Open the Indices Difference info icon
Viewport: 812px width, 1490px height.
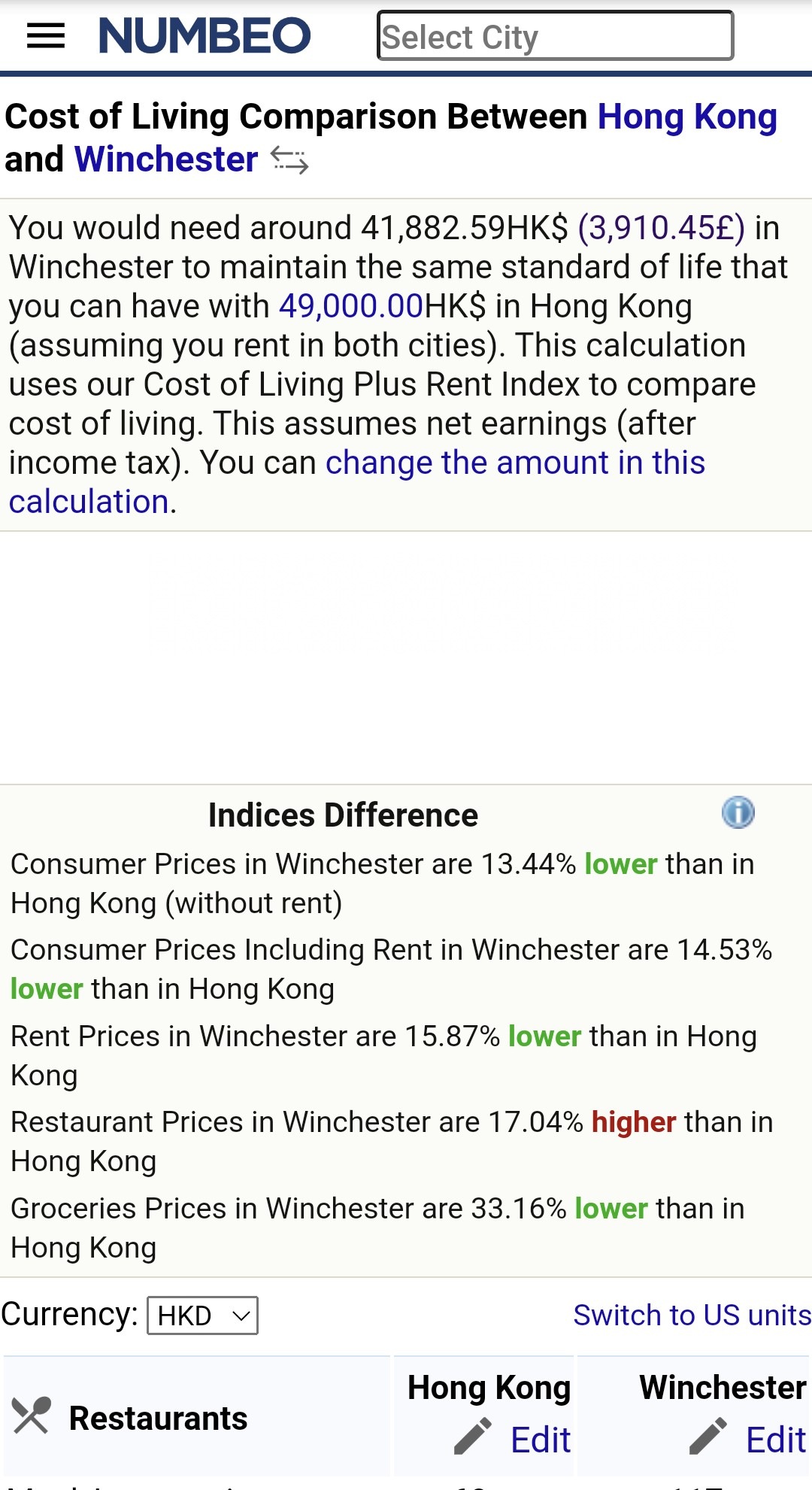738,812
